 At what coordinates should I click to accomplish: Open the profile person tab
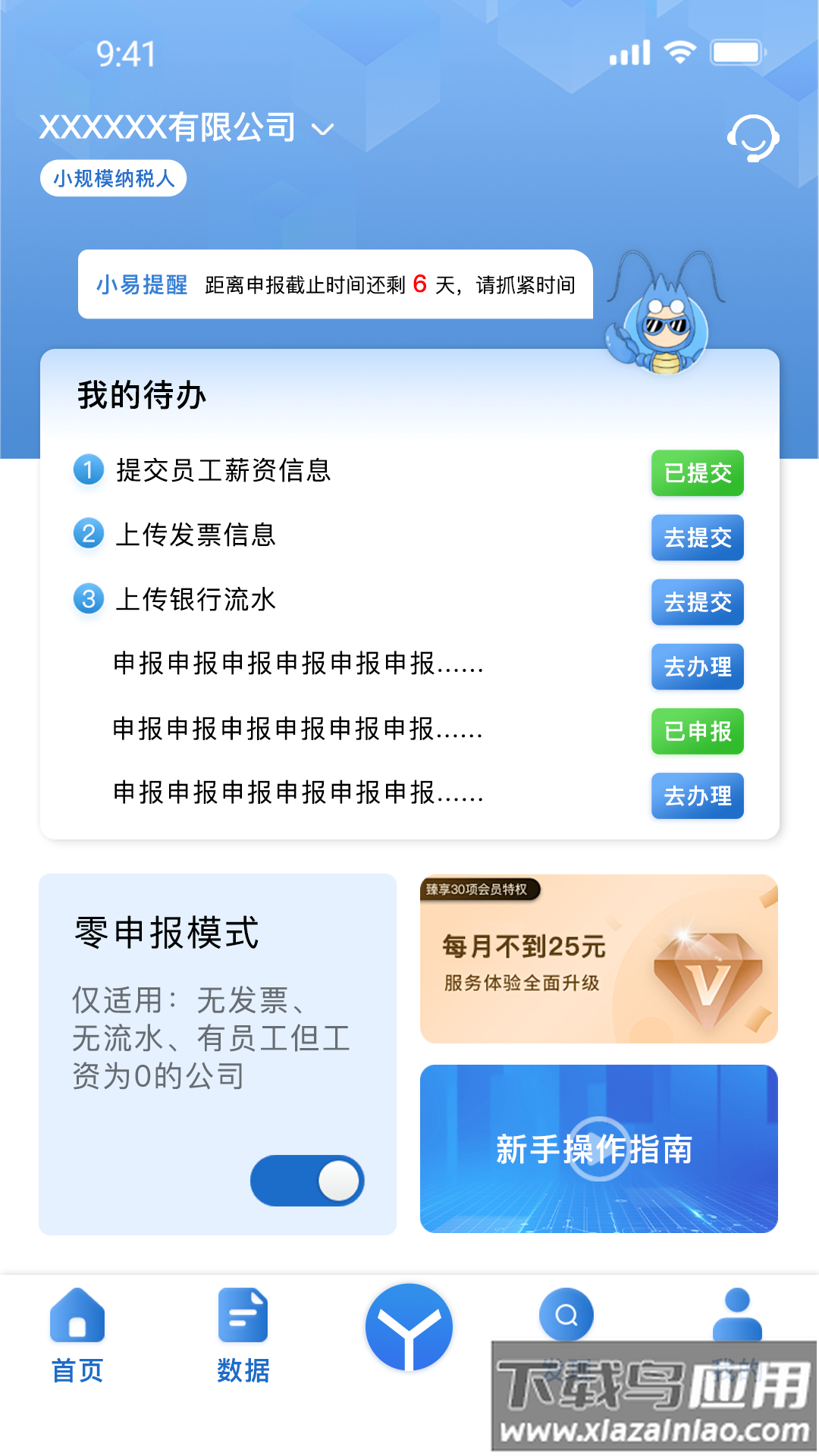[737, 1315]
